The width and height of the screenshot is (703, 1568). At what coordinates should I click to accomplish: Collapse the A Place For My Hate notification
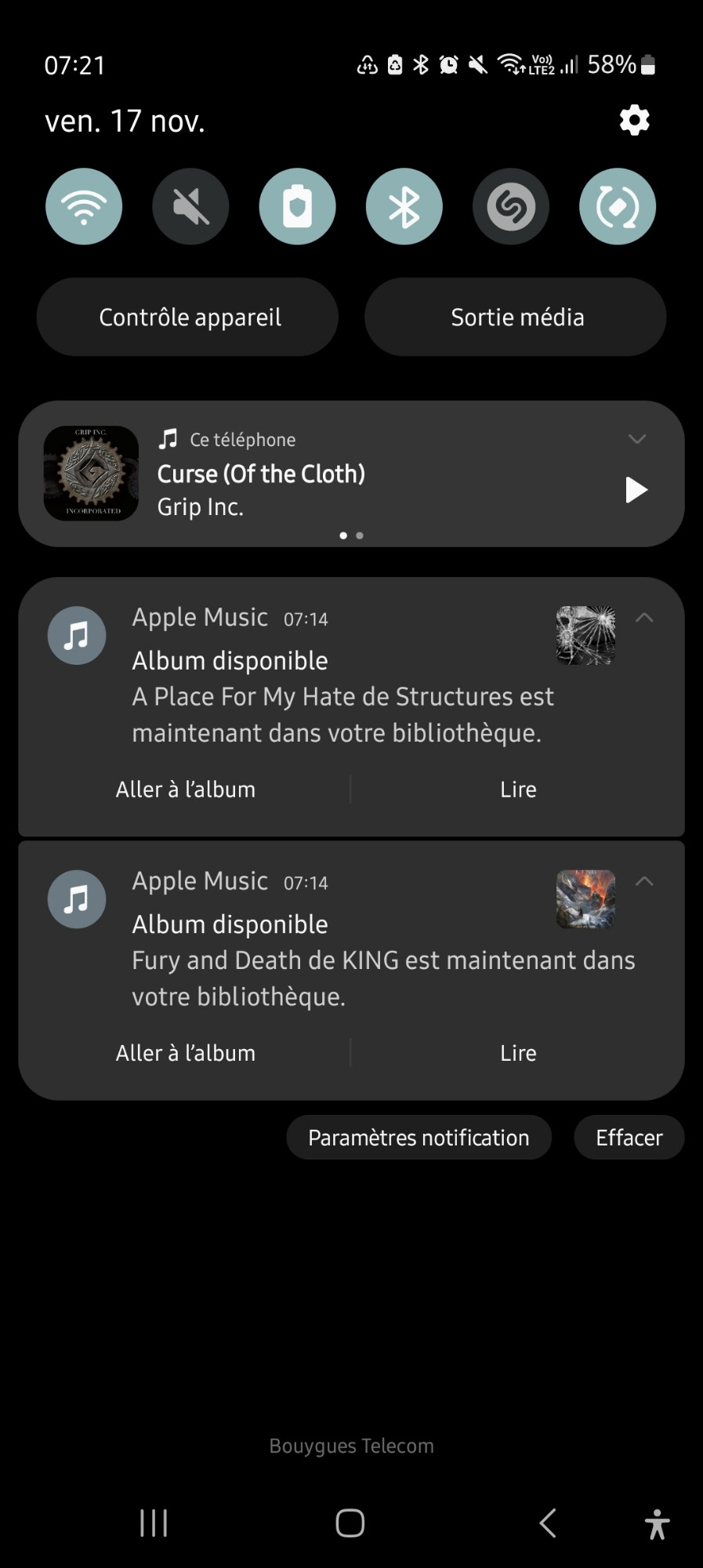click(644, 618)
